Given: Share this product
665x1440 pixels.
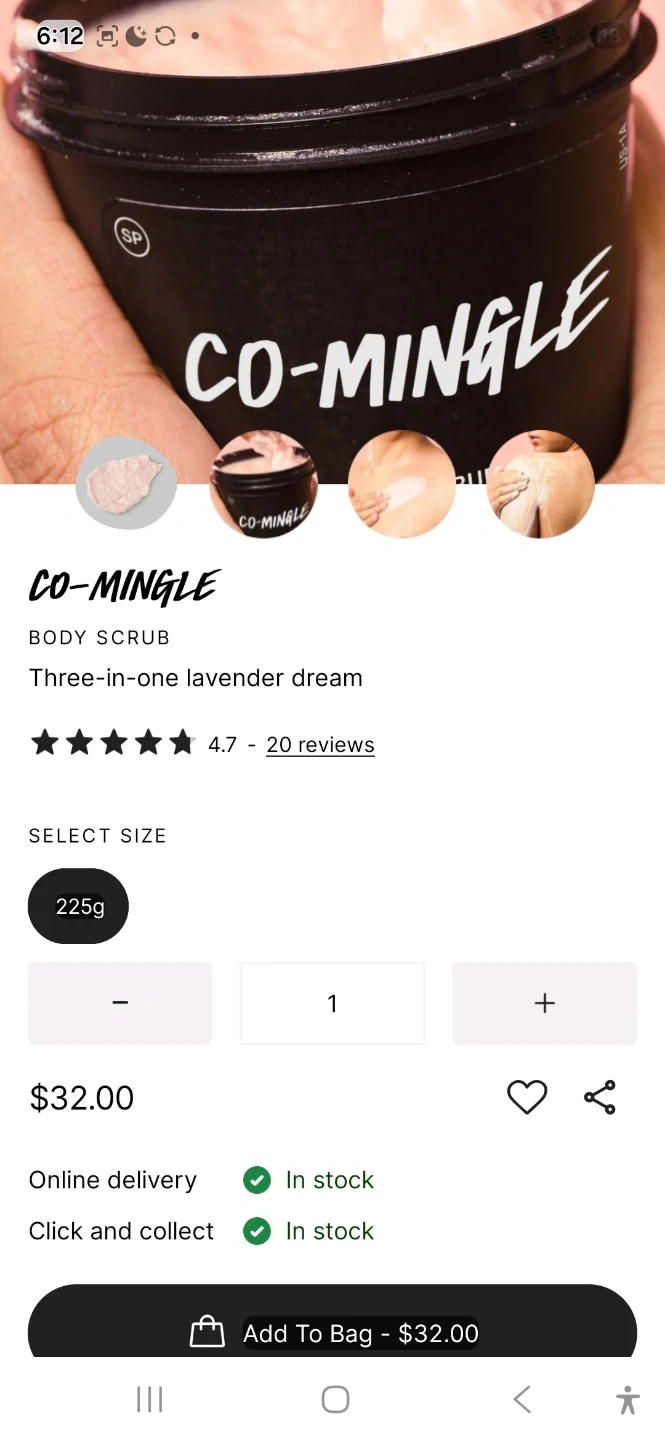Looking at the screenshot, I should [x=600, y=1097].
